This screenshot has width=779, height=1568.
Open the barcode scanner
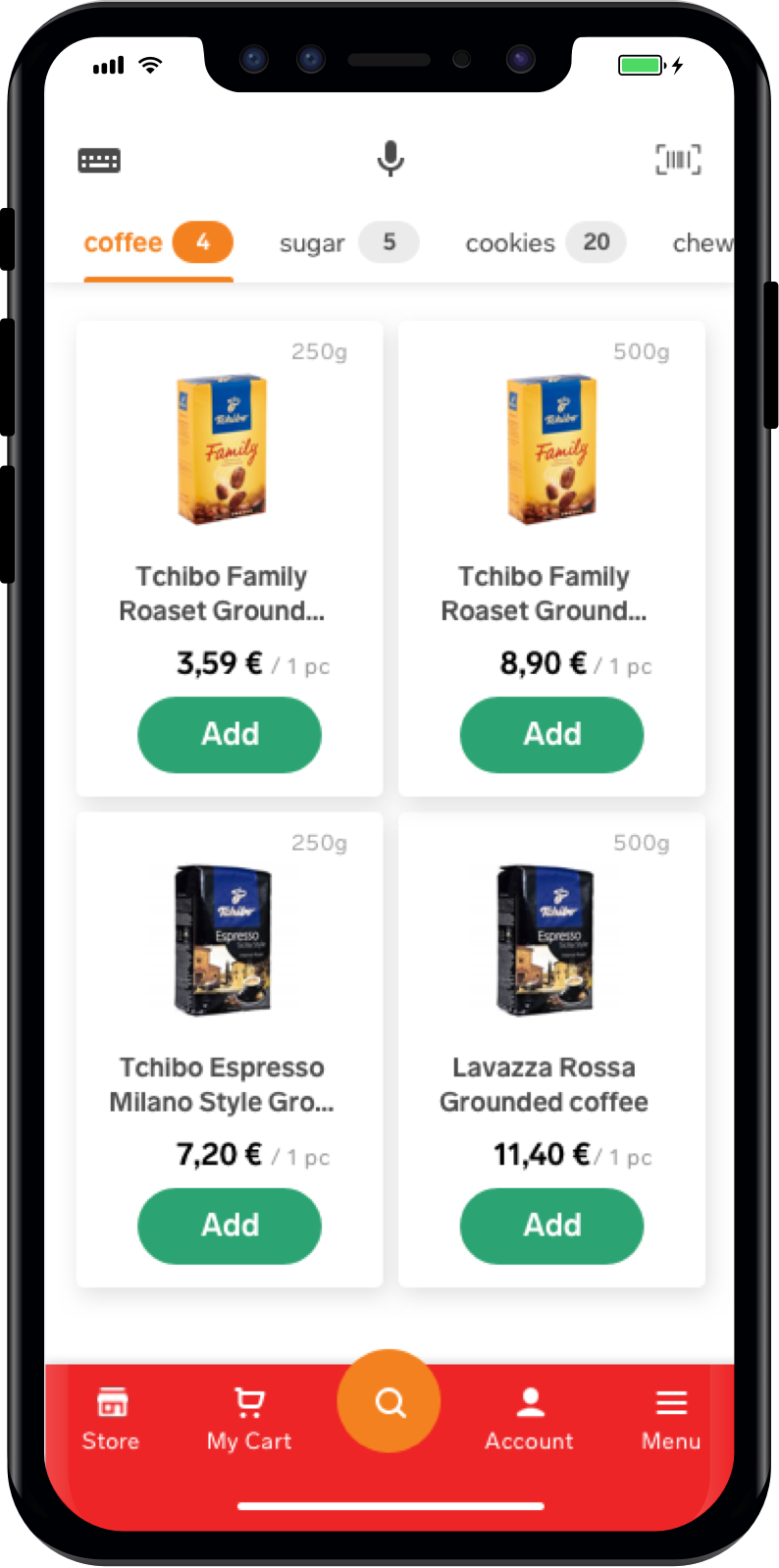click(678, 159)
